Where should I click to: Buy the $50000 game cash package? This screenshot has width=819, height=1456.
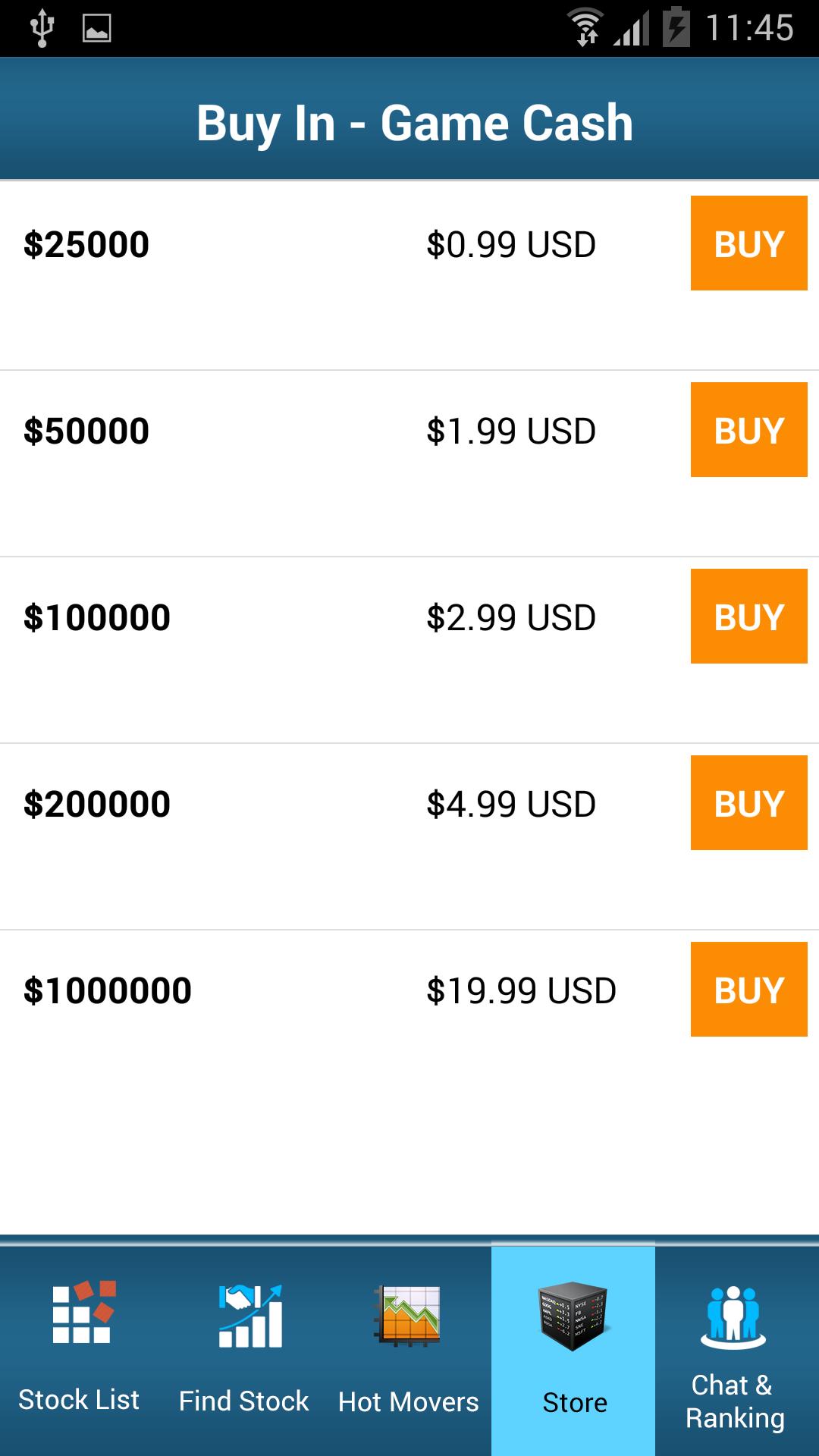click(x=748, y=430)
